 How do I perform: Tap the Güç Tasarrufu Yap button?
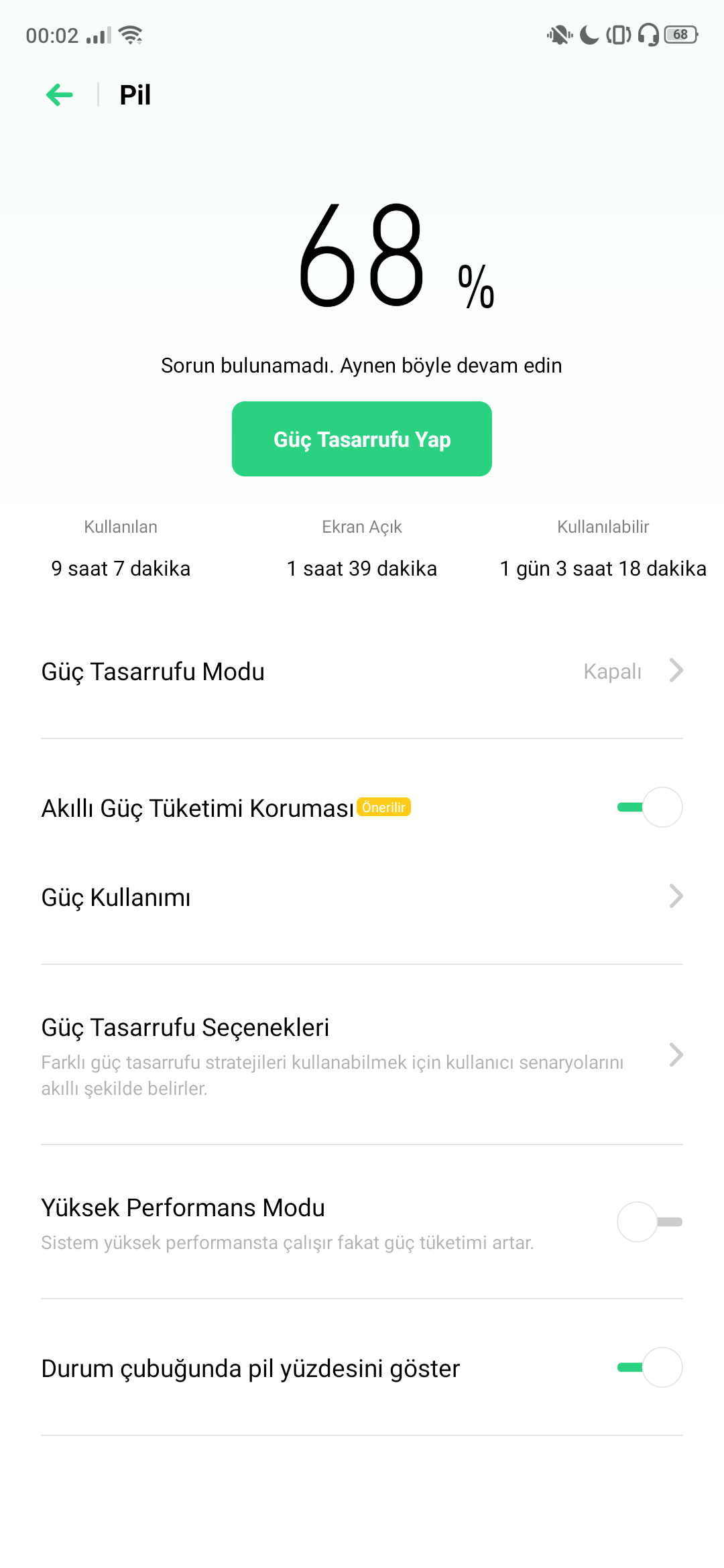361,439
